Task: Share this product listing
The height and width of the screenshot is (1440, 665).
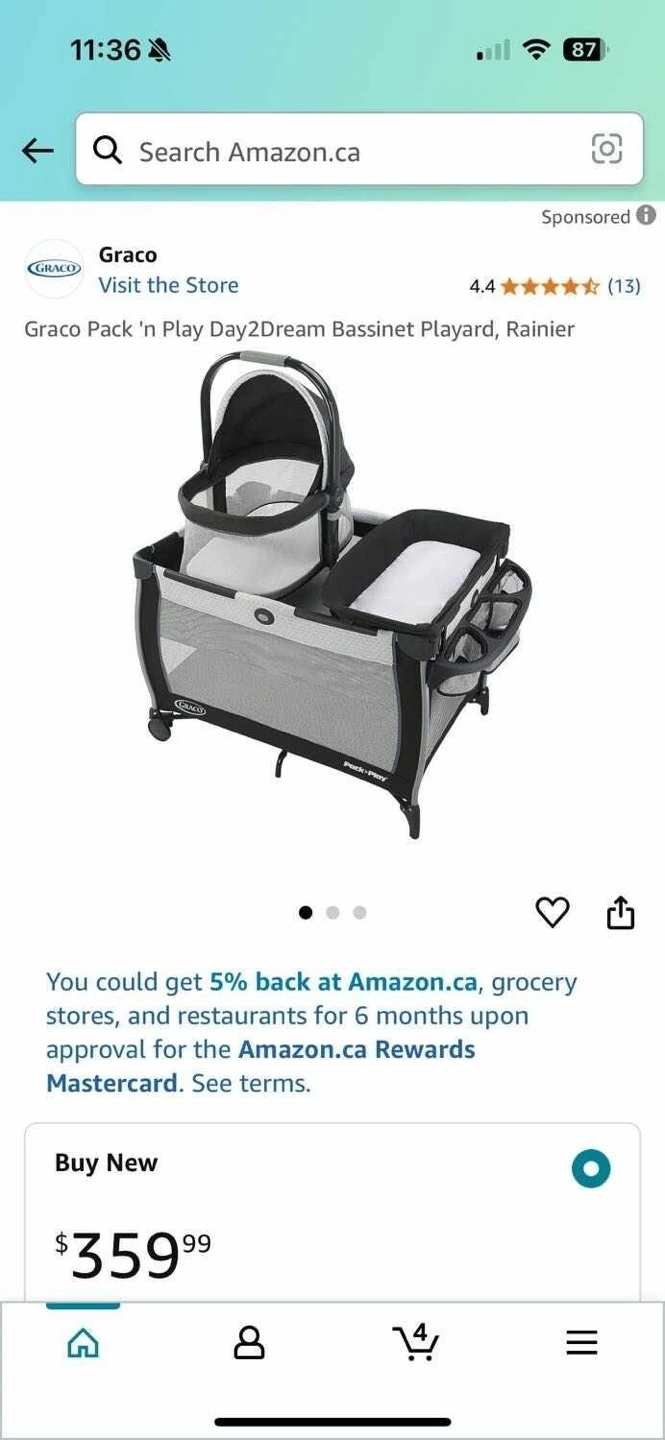Action: [x=620, y=912]
